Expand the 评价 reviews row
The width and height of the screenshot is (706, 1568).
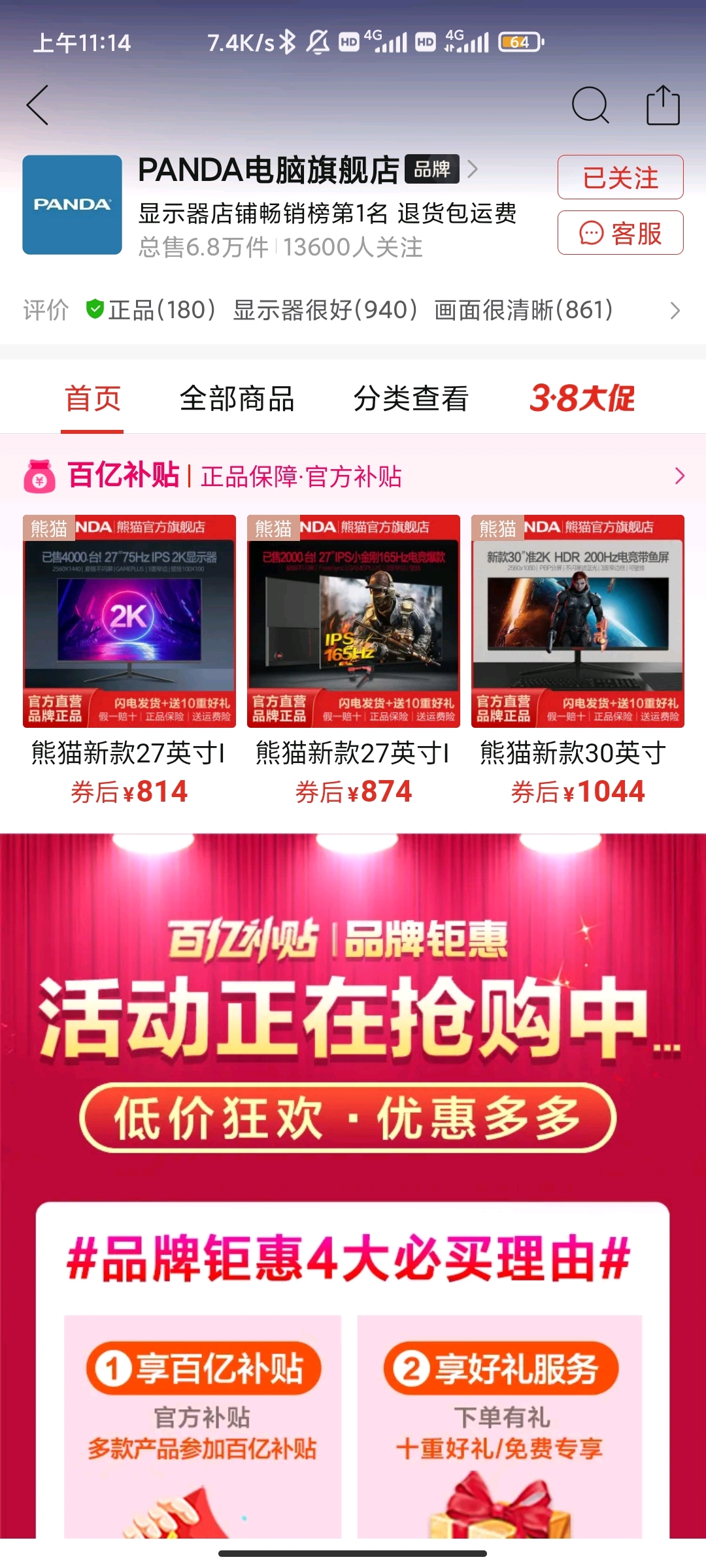click(353, 310)
